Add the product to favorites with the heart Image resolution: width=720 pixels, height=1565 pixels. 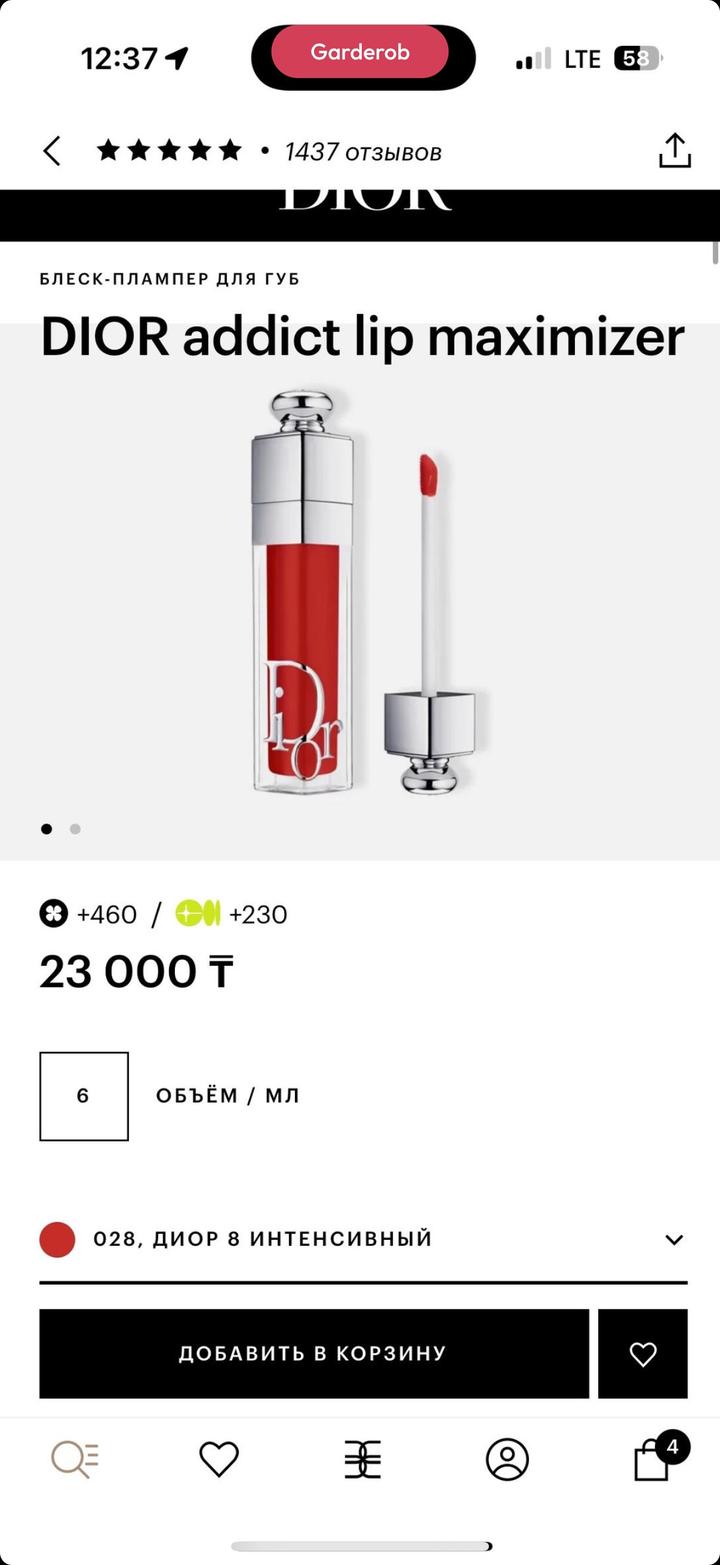click(642, 1353)
